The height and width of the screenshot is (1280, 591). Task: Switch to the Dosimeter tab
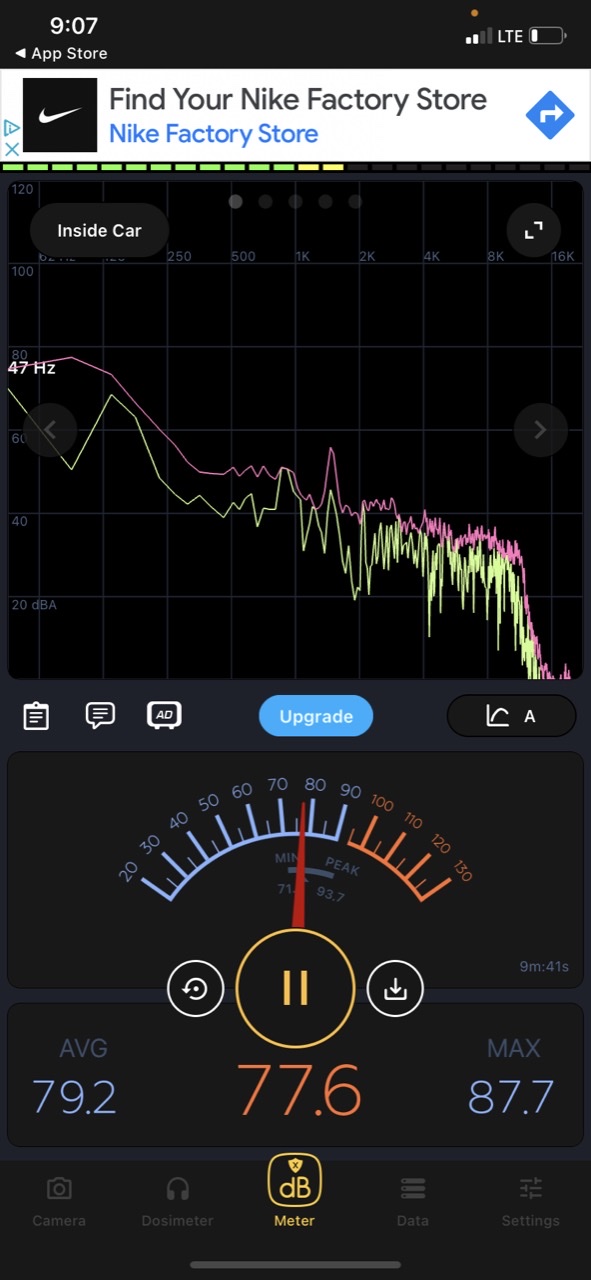click(x=177, y=1200)
